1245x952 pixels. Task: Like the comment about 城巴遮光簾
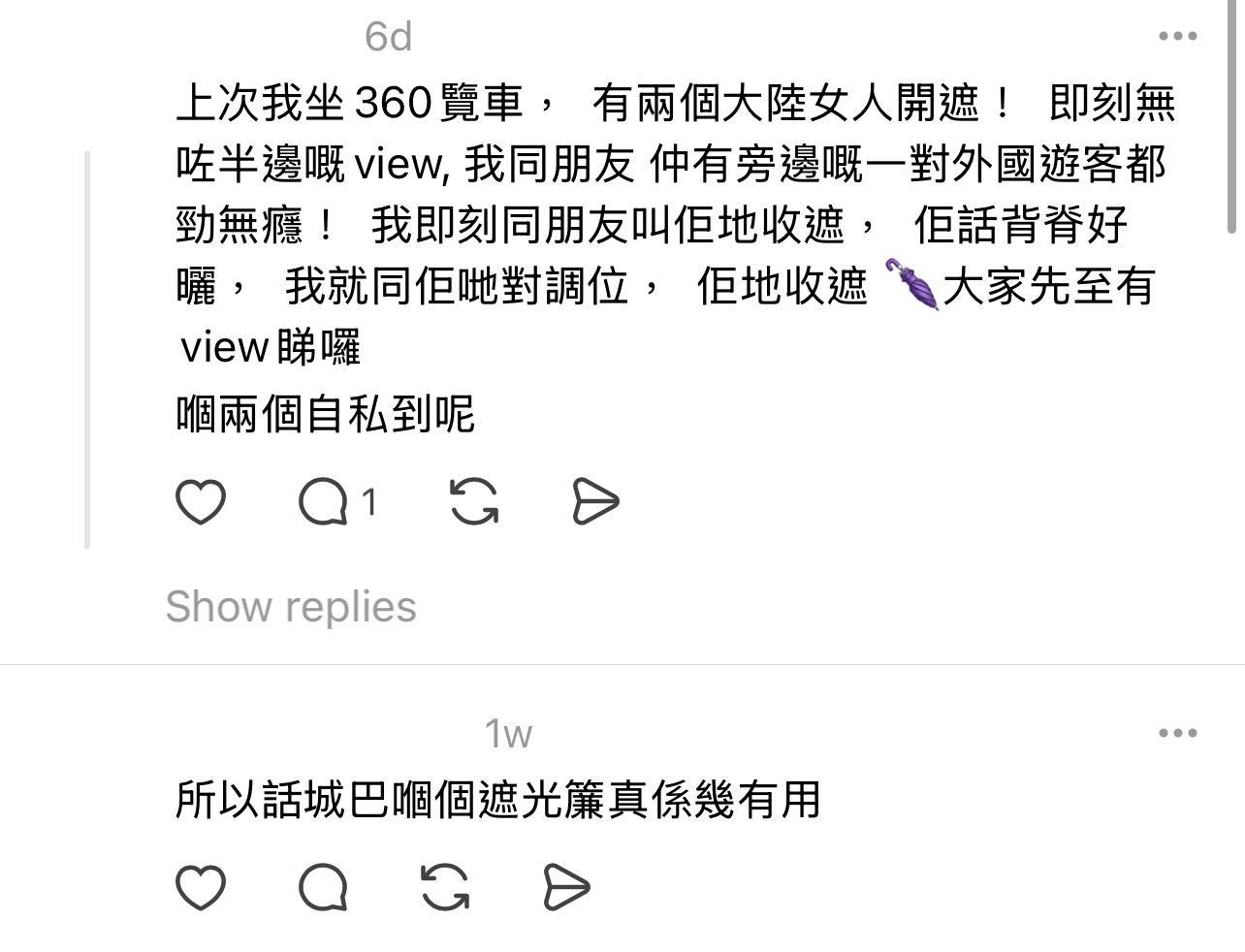(x=201, y=887)
